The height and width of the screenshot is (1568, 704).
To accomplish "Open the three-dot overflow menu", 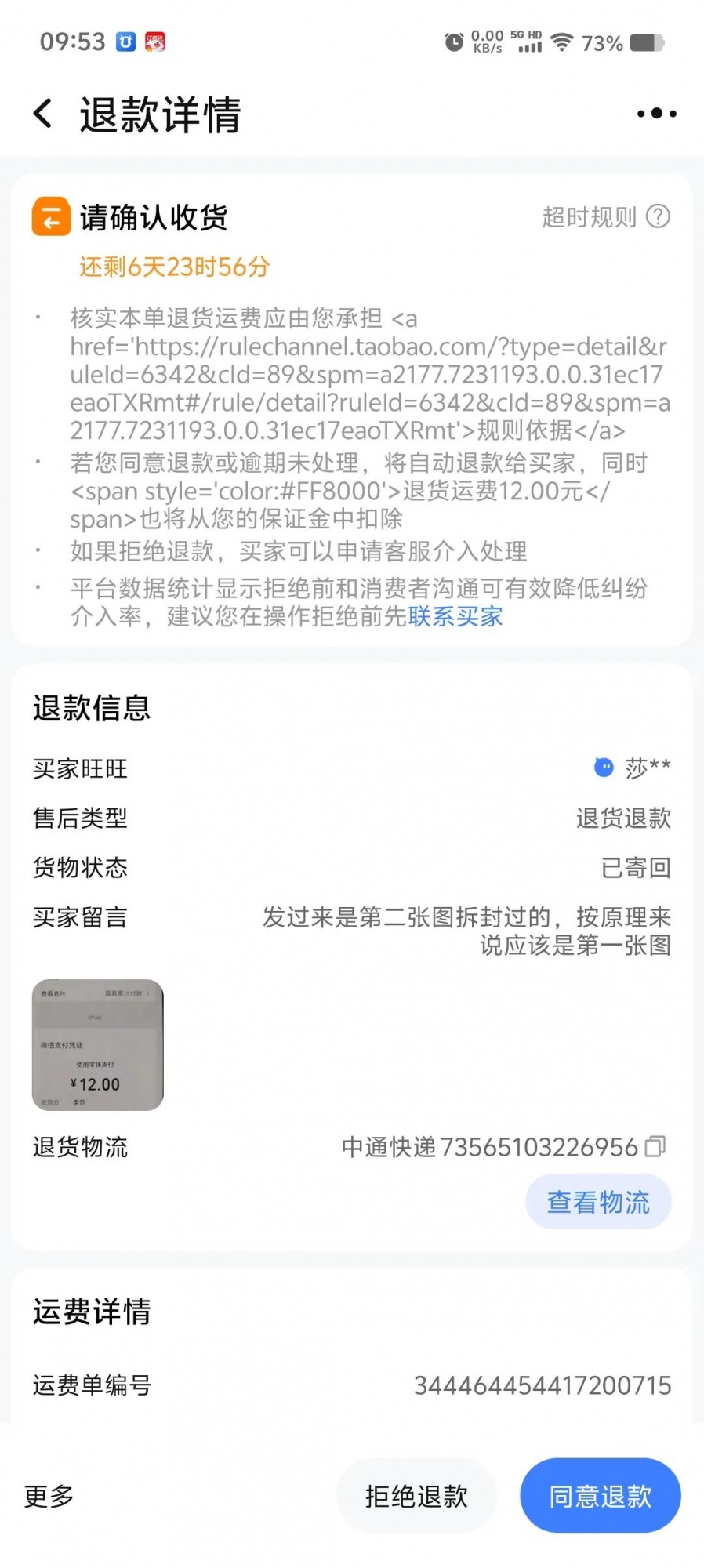I will coord(656,114).
